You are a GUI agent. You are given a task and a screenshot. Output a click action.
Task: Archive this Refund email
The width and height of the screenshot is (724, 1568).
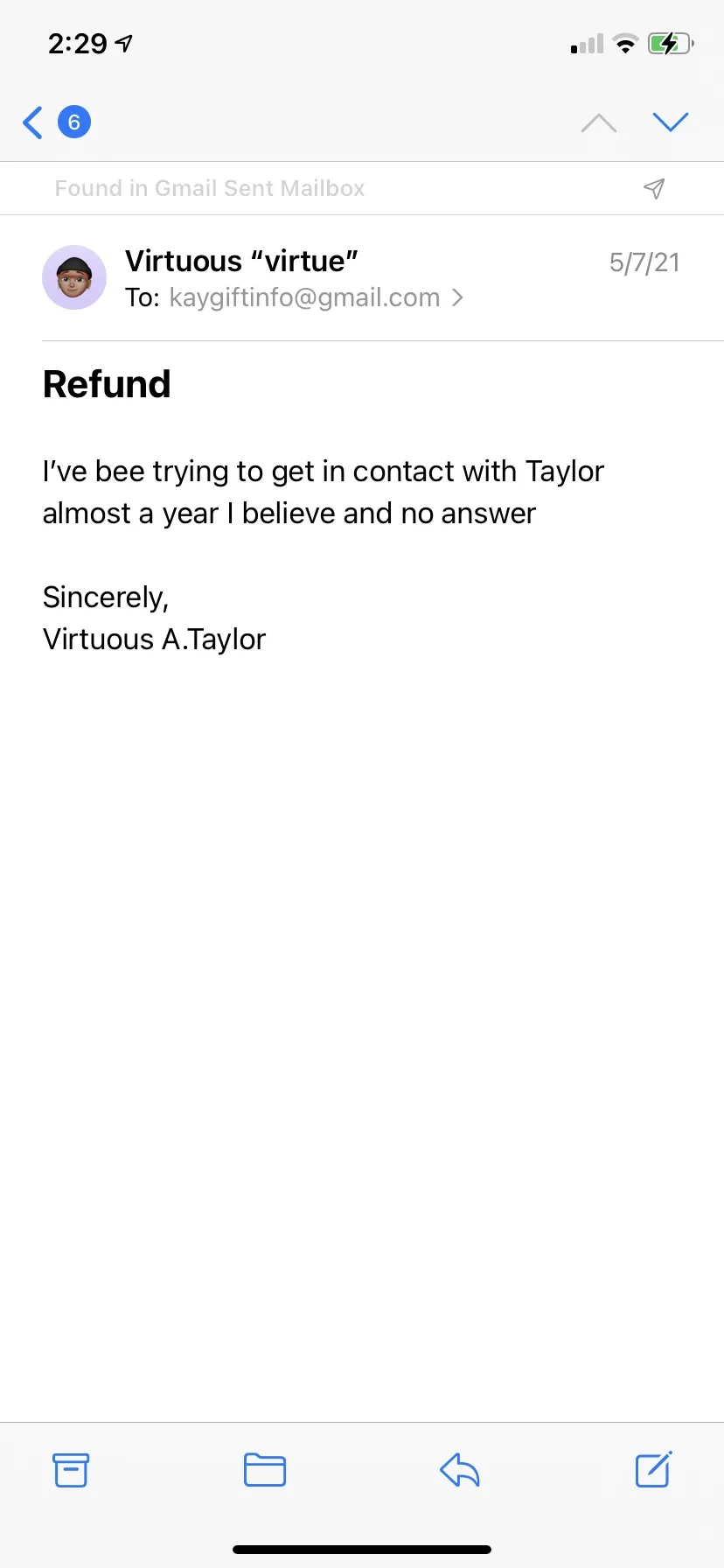[x=71, y=1470]
